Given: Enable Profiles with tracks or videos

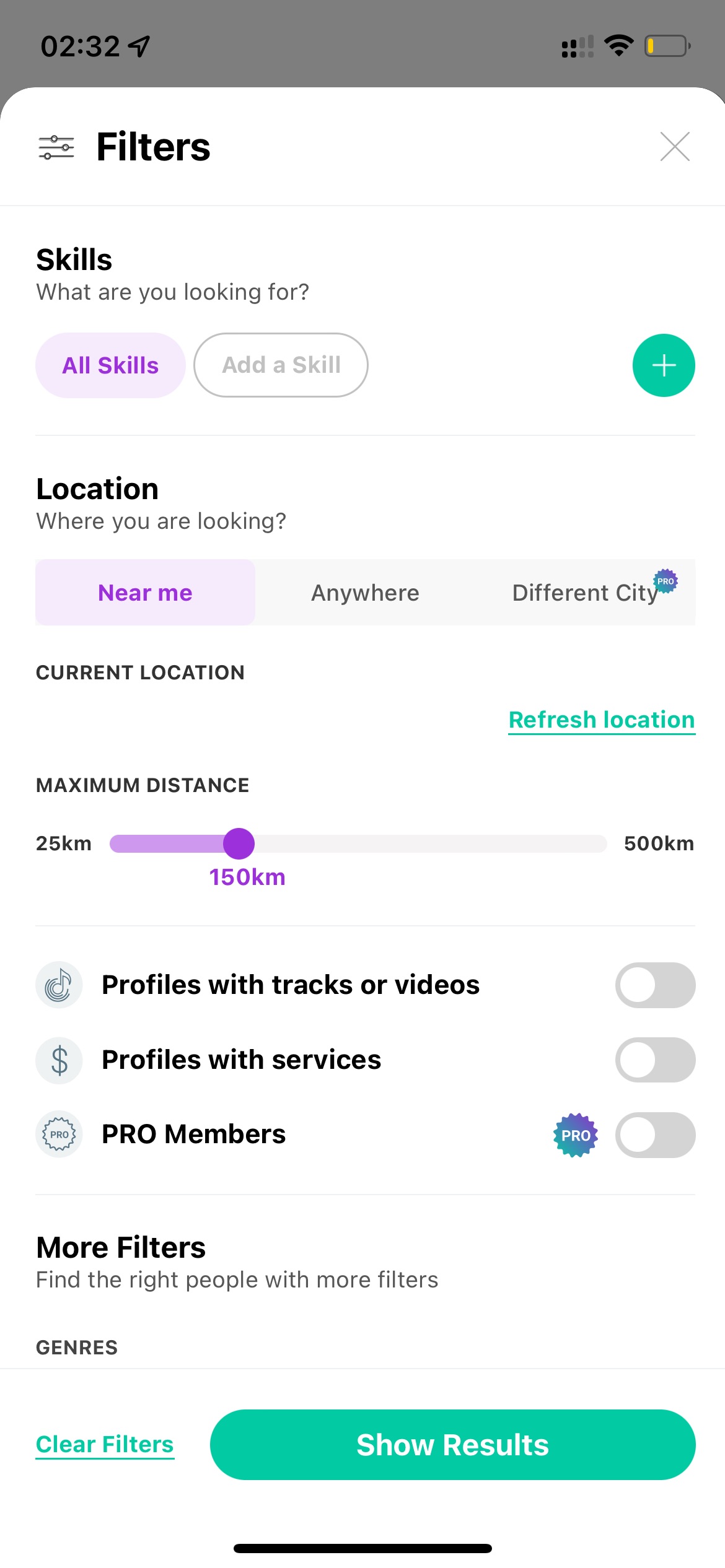Looking at the screenshot, I should 655,985.
